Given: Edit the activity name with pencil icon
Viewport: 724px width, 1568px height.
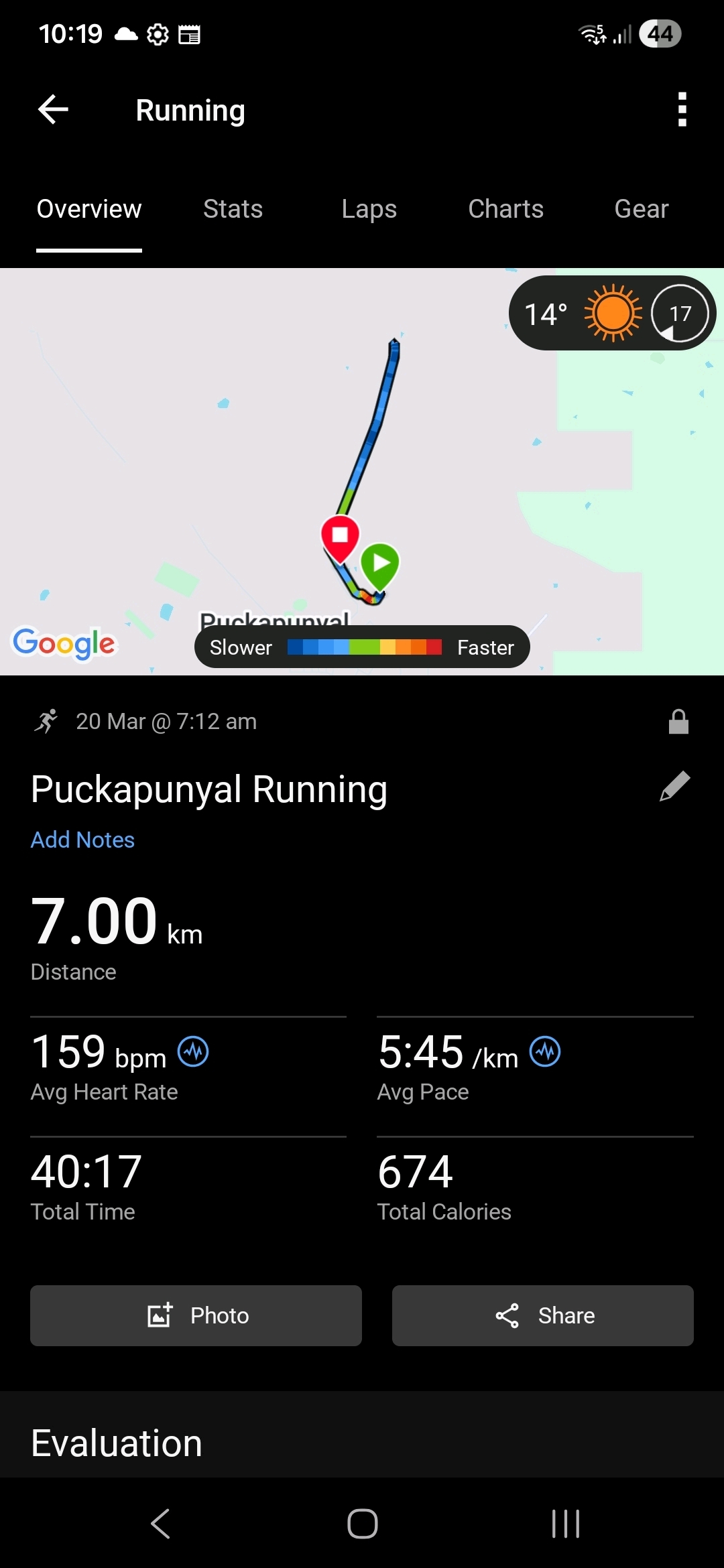Looking at the screenshot, I should point(675,787).
